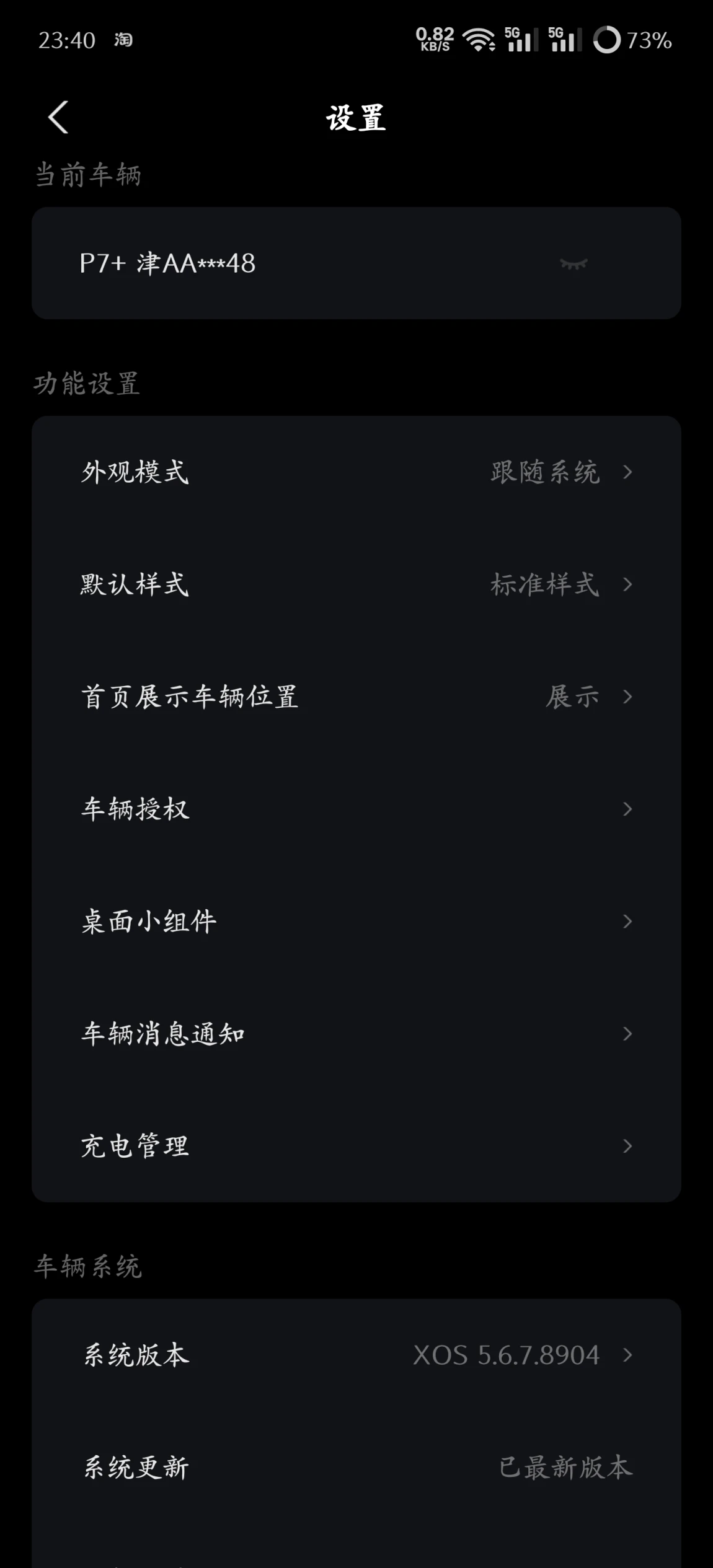Open 充电管理
Image resolution: width=713 pixels, height=1568 pixels.
(x=356, y=1146)
